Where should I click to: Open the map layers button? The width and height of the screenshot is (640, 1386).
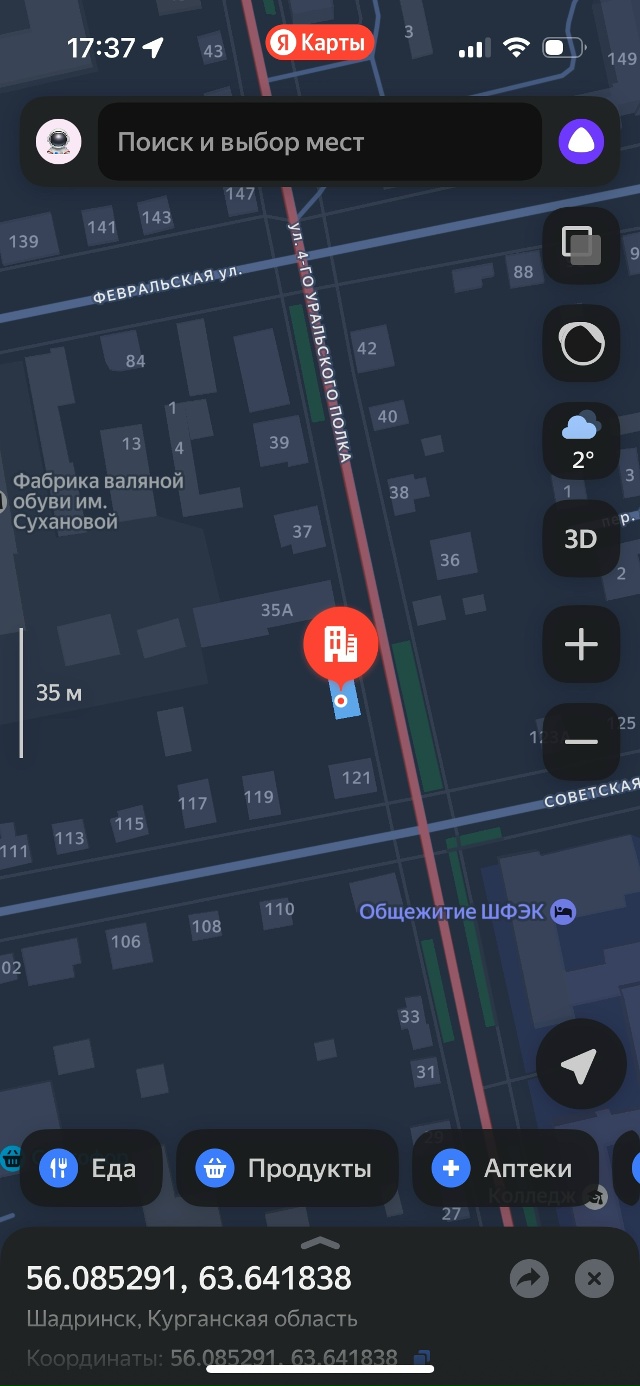click(581, 246)
